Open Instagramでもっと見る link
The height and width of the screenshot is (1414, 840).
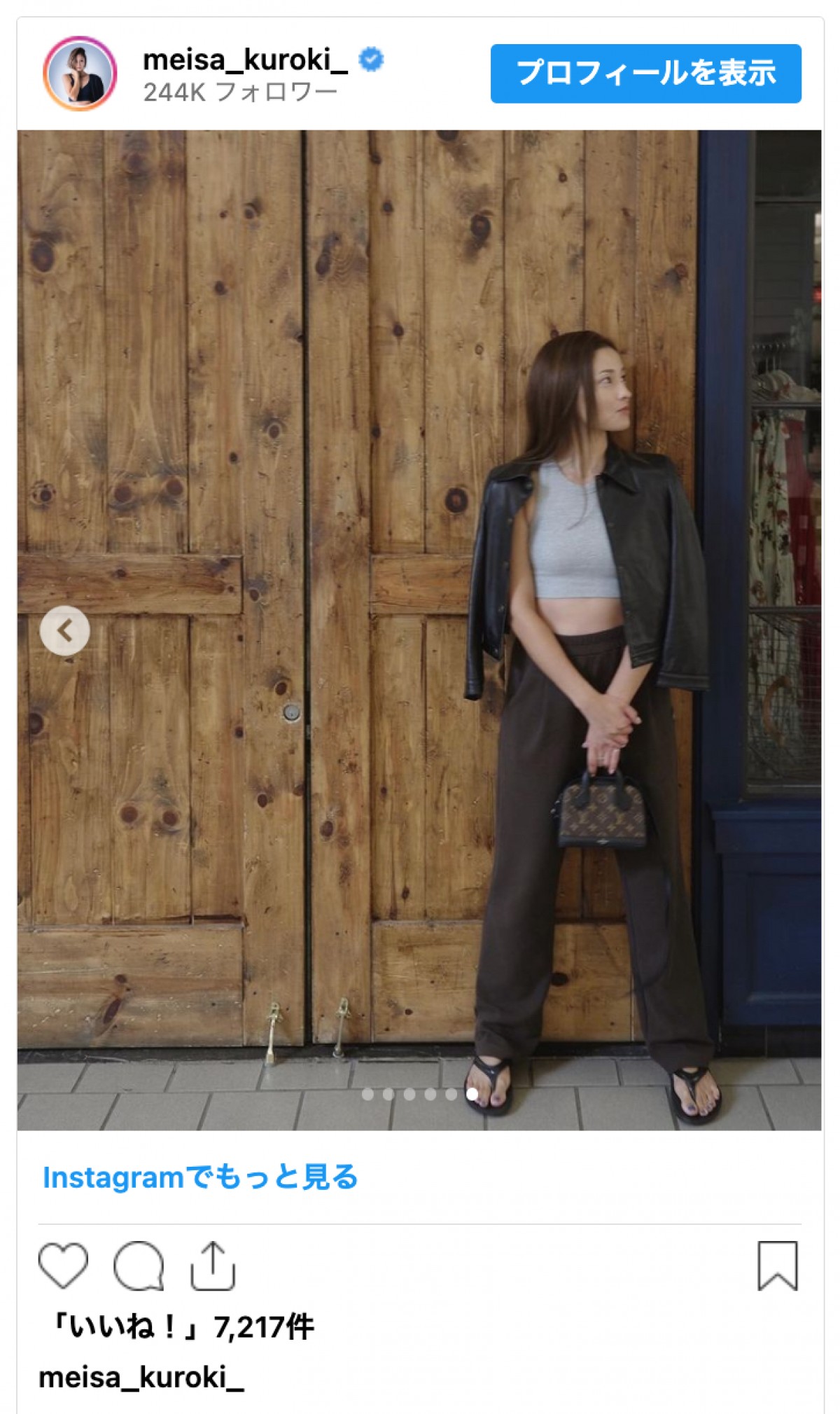(200, 1177)
